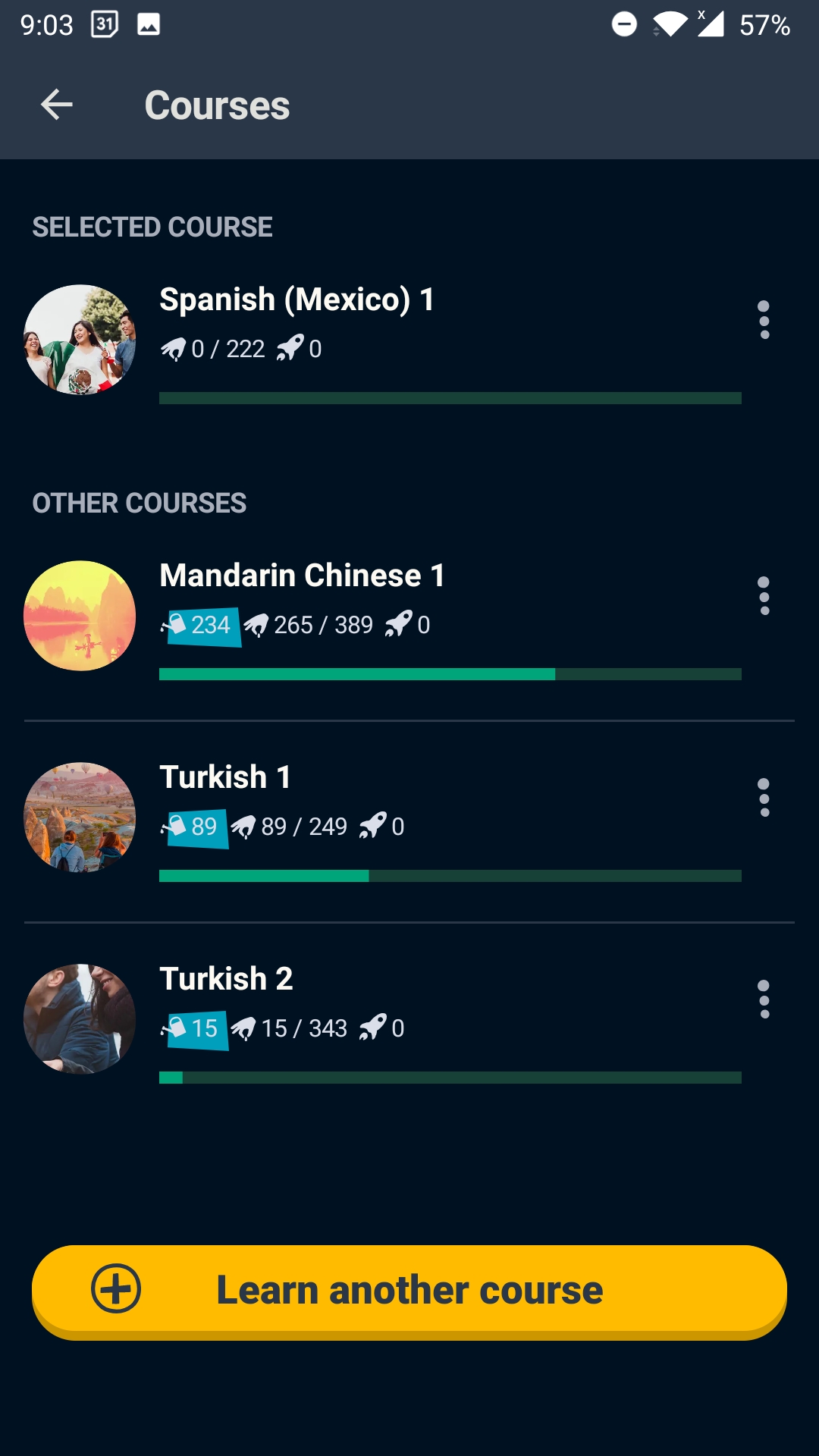This screenshot has height=1456, width=819.
Task: Open options menu for Turkish 1
Action: [x=764, y=798]
